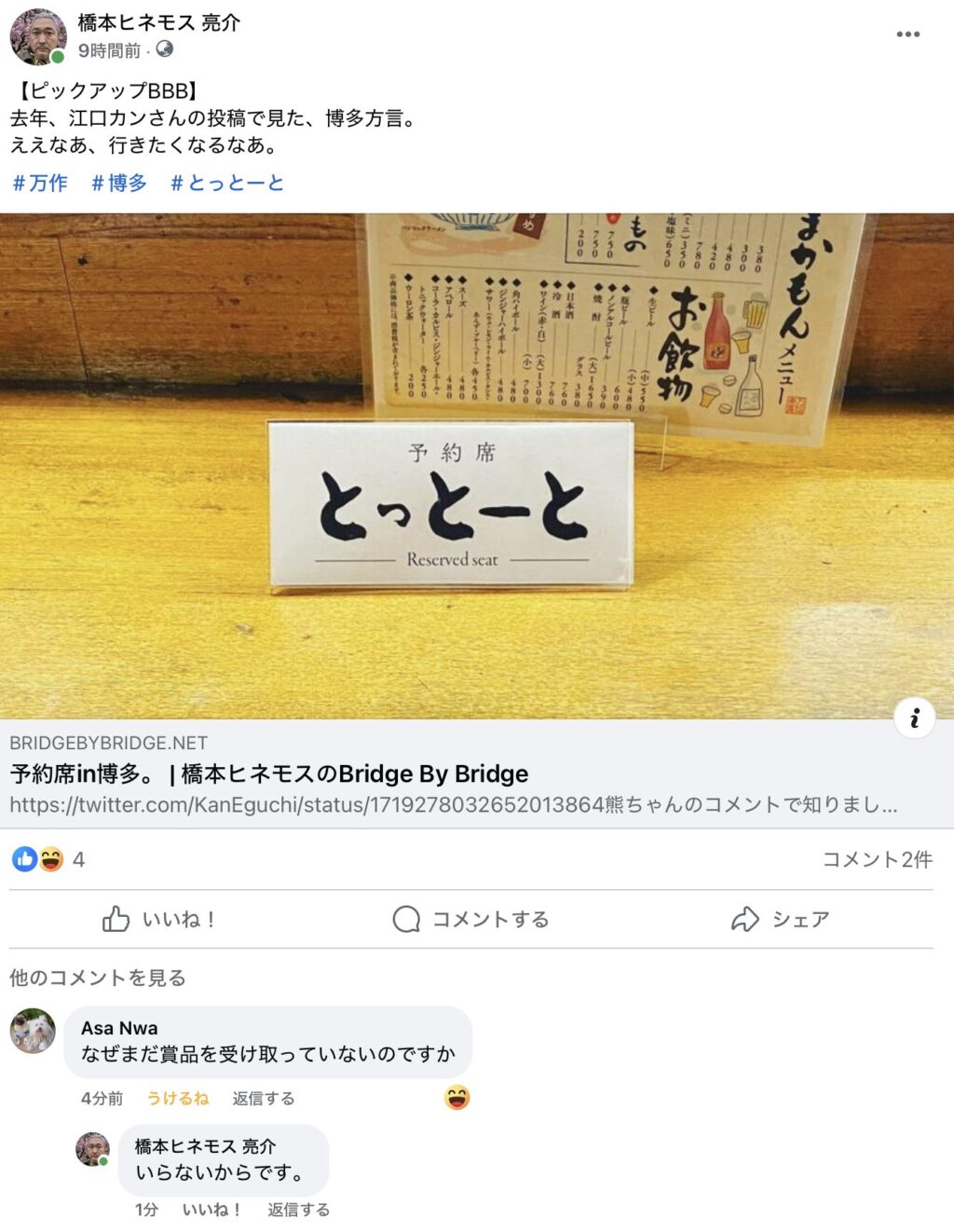Expand 他のコメントを見る
The height and width of the screenshot is (1232, 954).
click(98, 978)
